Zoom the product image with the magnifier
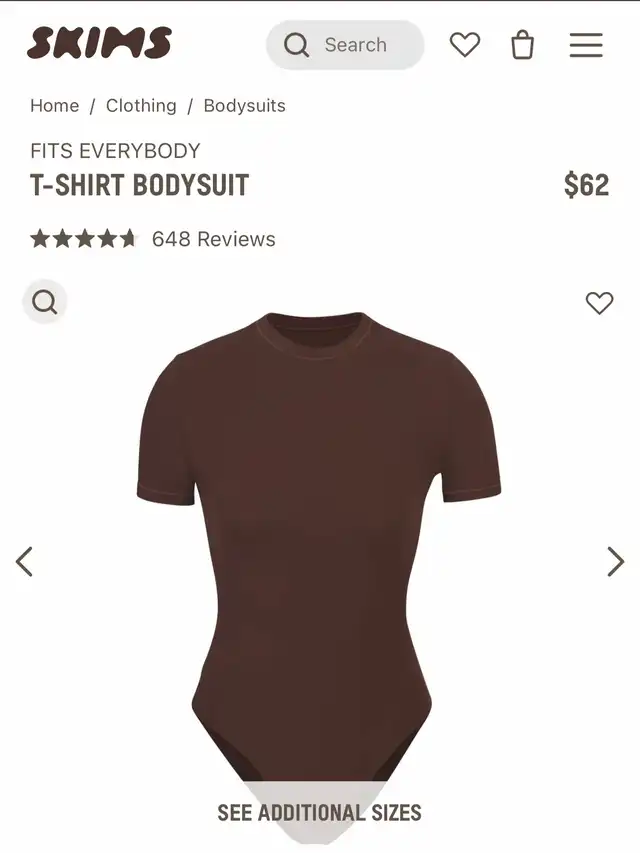This screenshot has width=640, height=853. [x=45, y=301]
